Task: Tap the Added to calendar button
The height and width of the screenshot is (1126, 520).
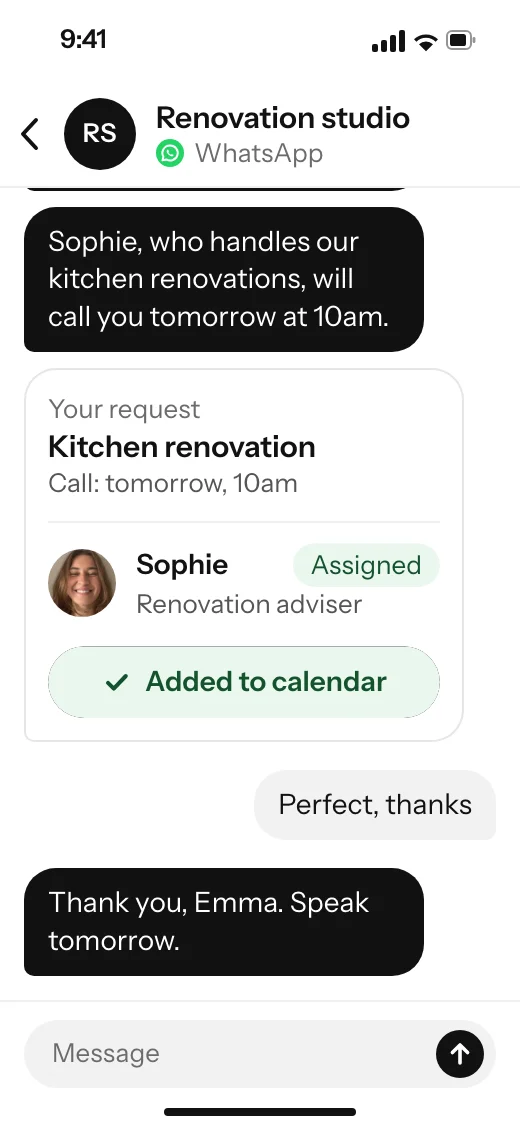Action: pyautogui.click(x=243, y=681)
